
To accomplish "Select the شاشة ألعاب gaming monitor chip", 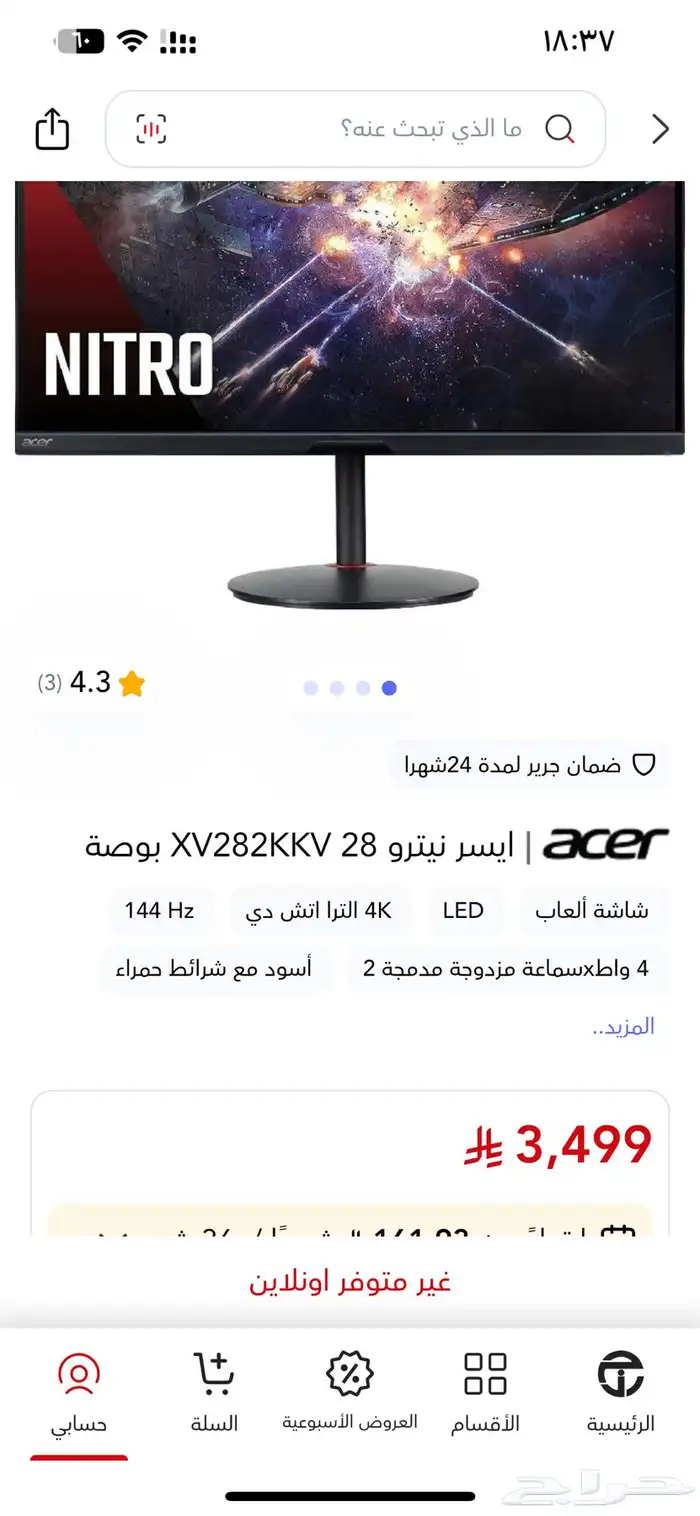I will point(591,911).
